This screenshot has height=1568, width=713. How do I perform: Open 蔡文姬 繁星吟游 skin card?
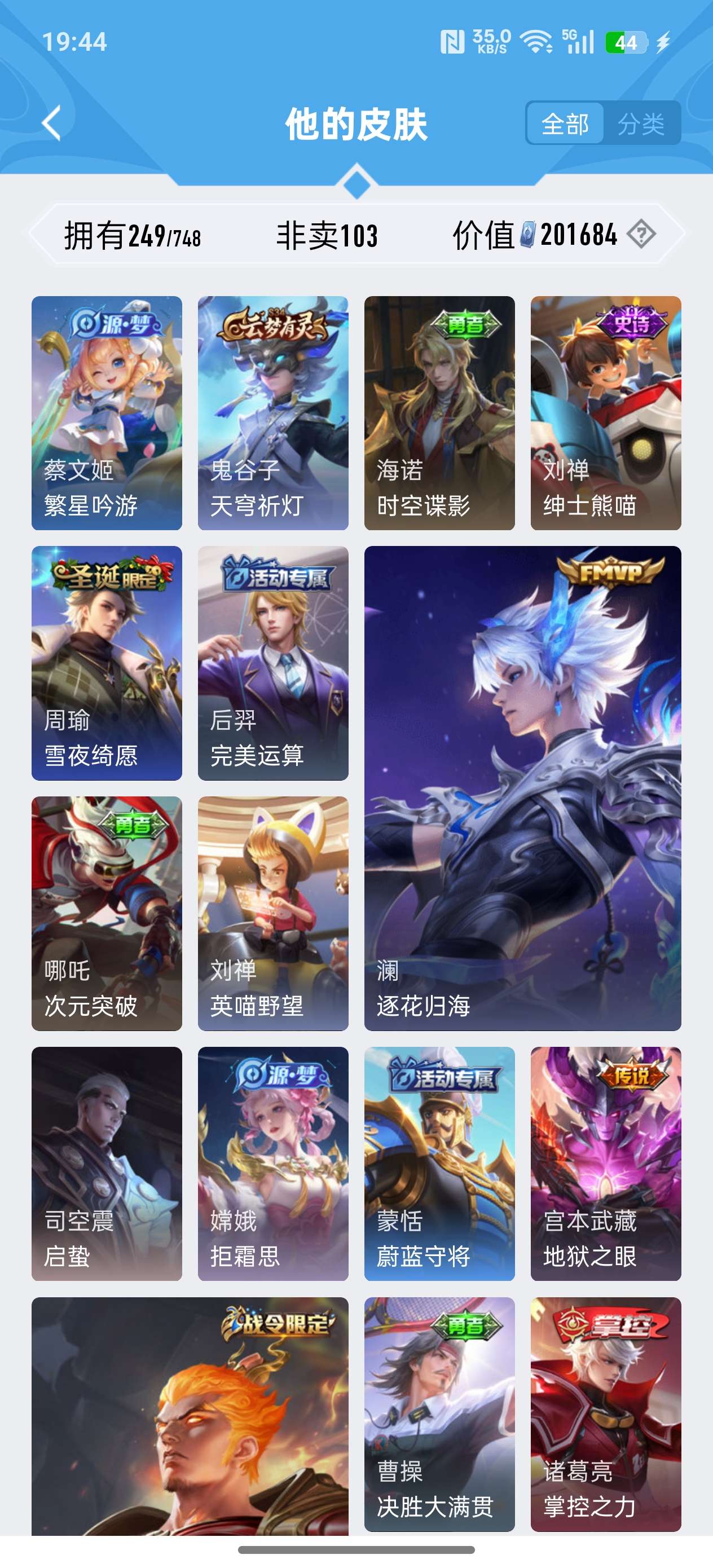[x=107, y=413]
